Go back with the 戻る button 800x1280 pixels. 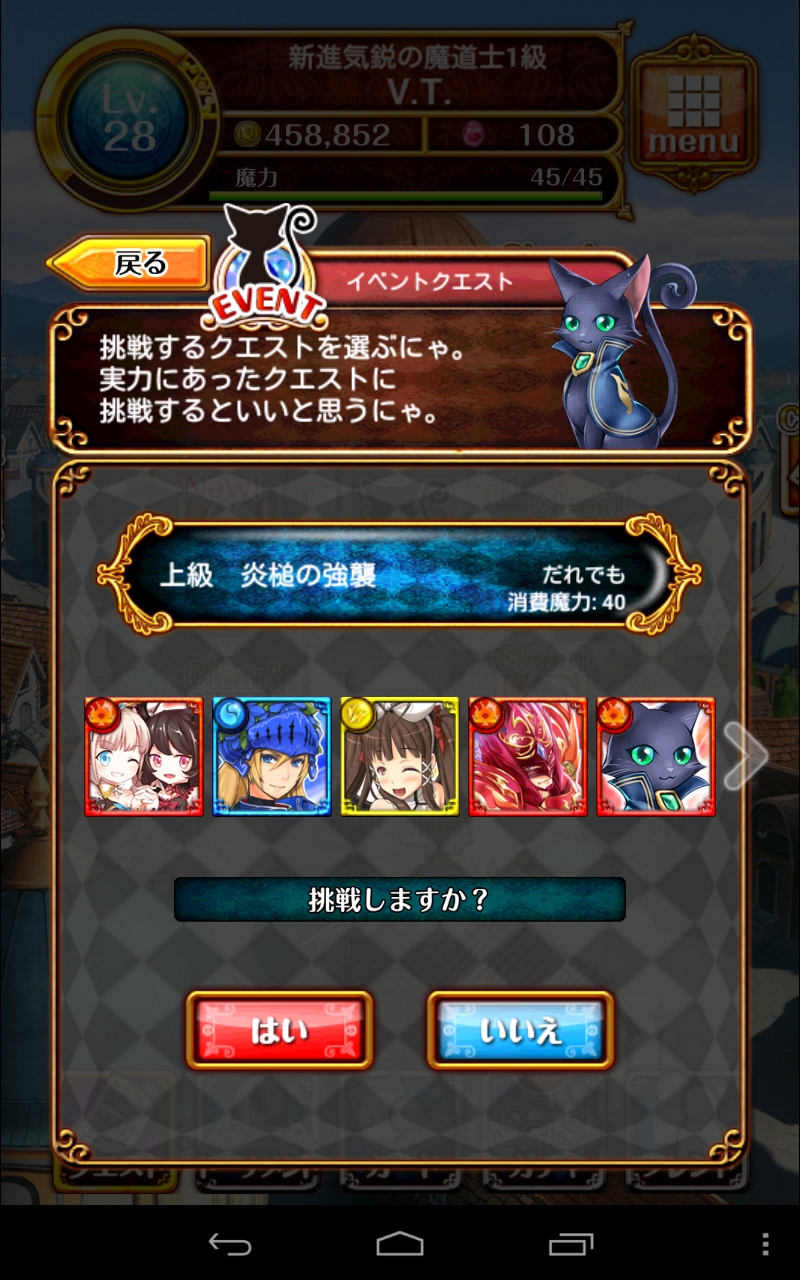pyautogui.click(x=132, y=264)
